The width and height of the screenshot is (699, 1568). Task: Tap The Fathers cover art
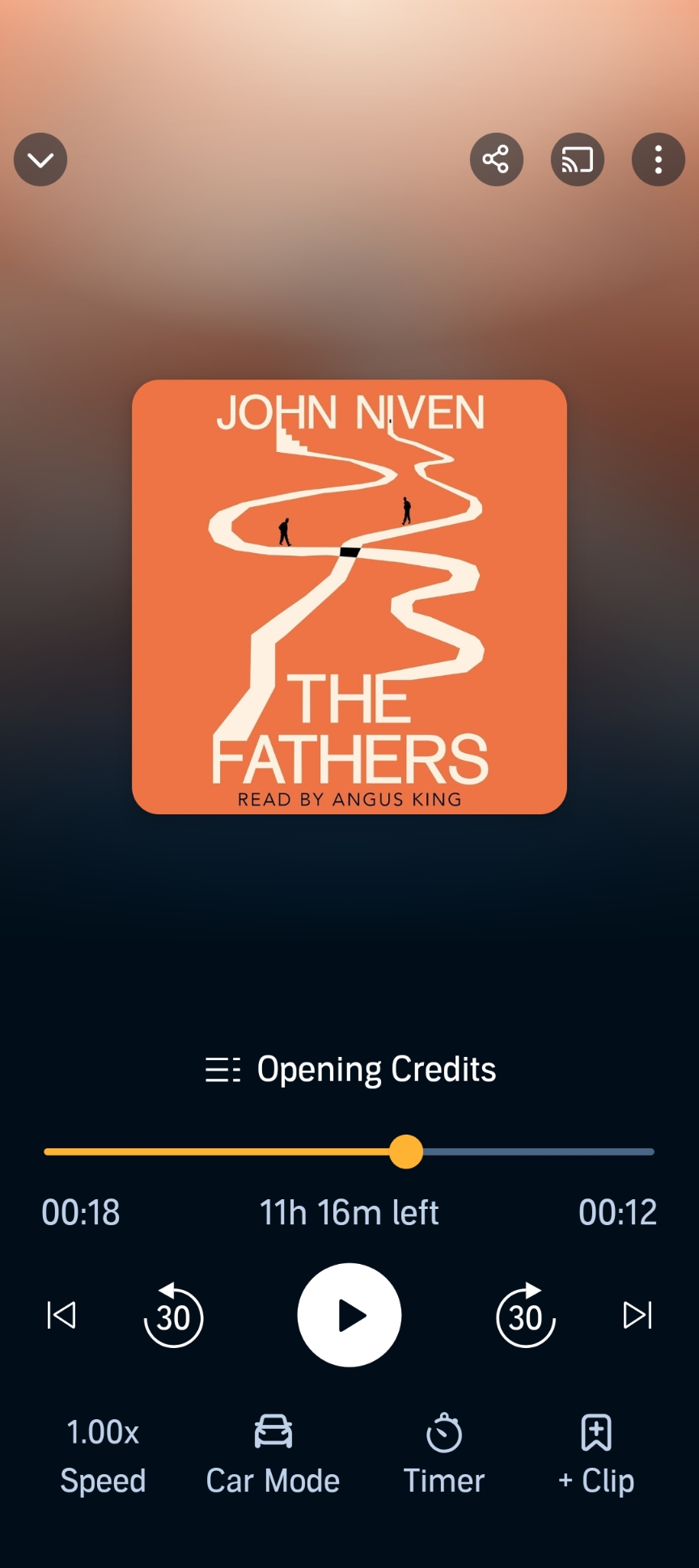(x=349, y=597)
